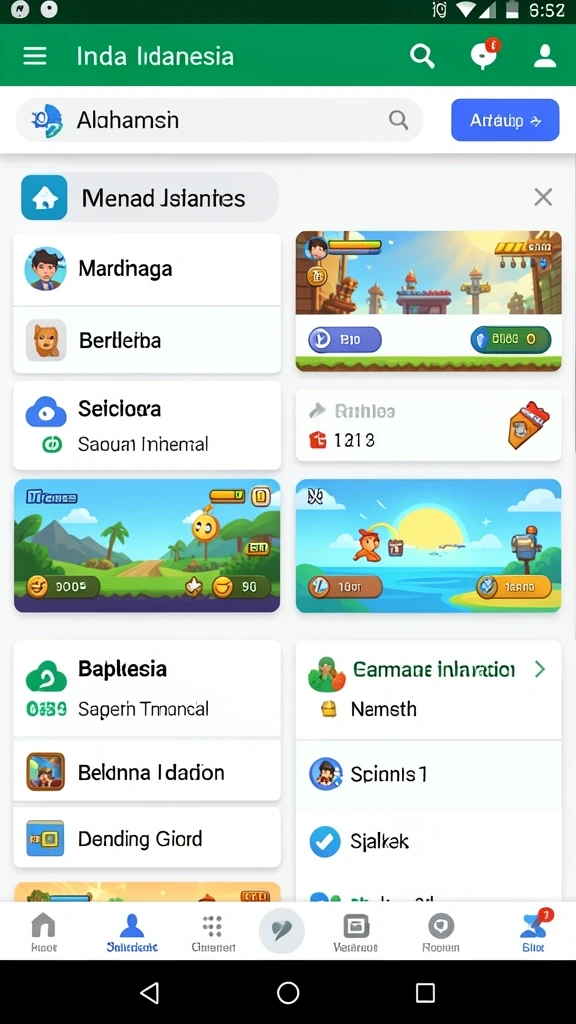Image resolution: width=576 pixels, height=1024 pixels.
Task: Open the Mardinaga row
Action: (x=147, y=268)
